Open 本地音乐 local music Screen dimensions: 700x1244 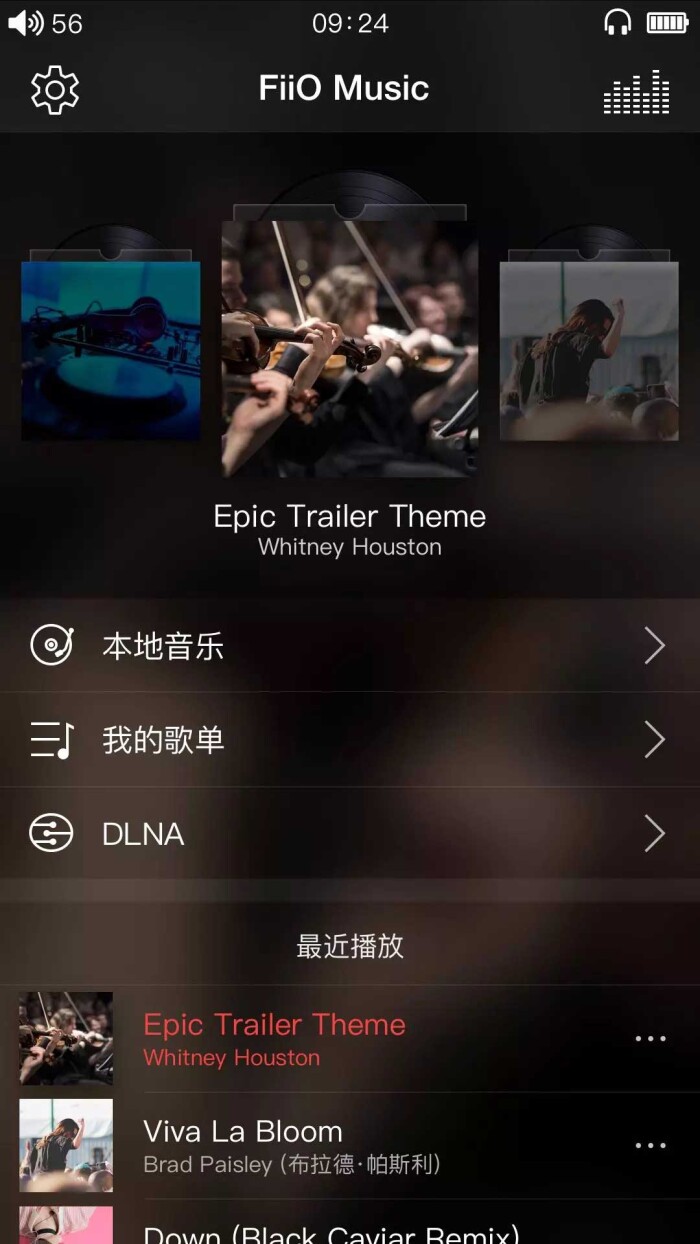[x=350, y=646]
